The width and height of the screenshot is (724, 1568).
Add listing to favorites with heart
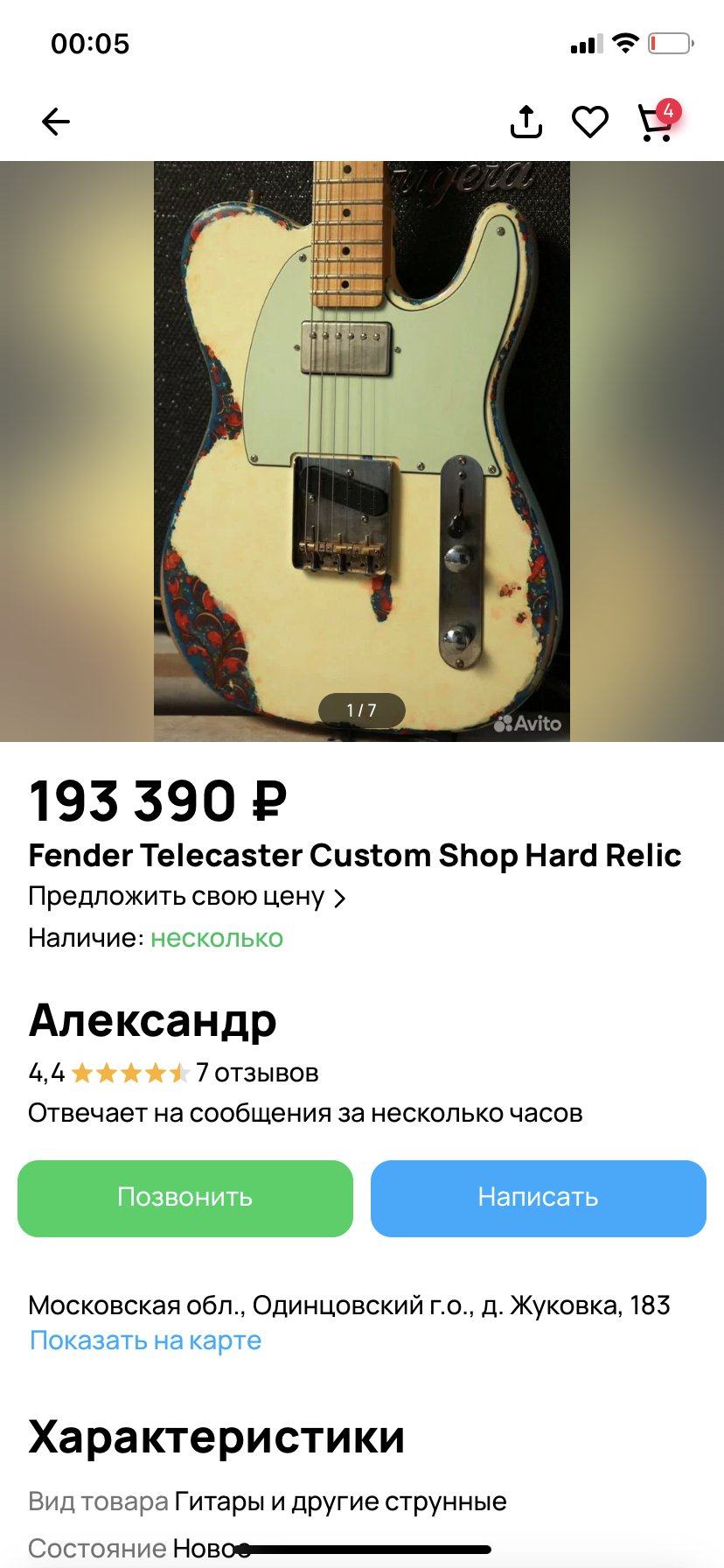point(590,122)
